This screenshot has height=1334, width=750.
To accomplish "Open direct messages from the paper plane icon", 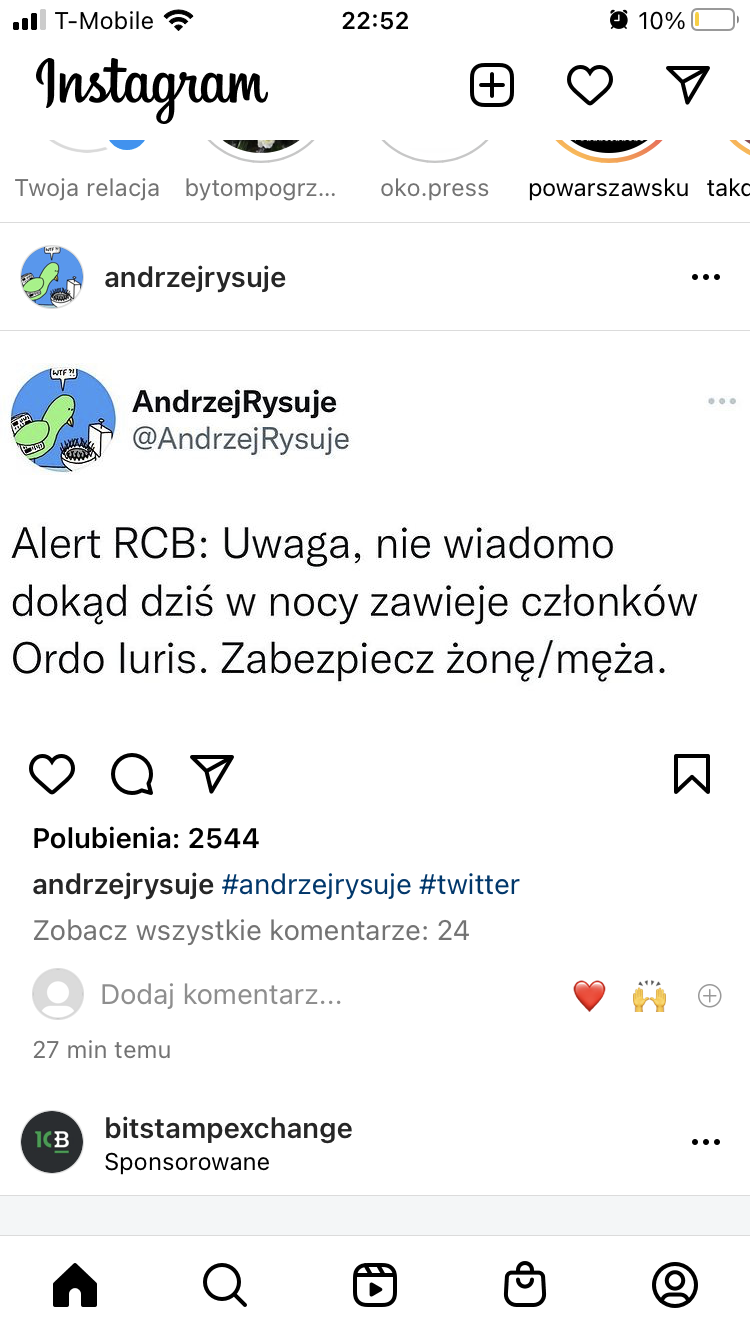I will tap(688, 85).
